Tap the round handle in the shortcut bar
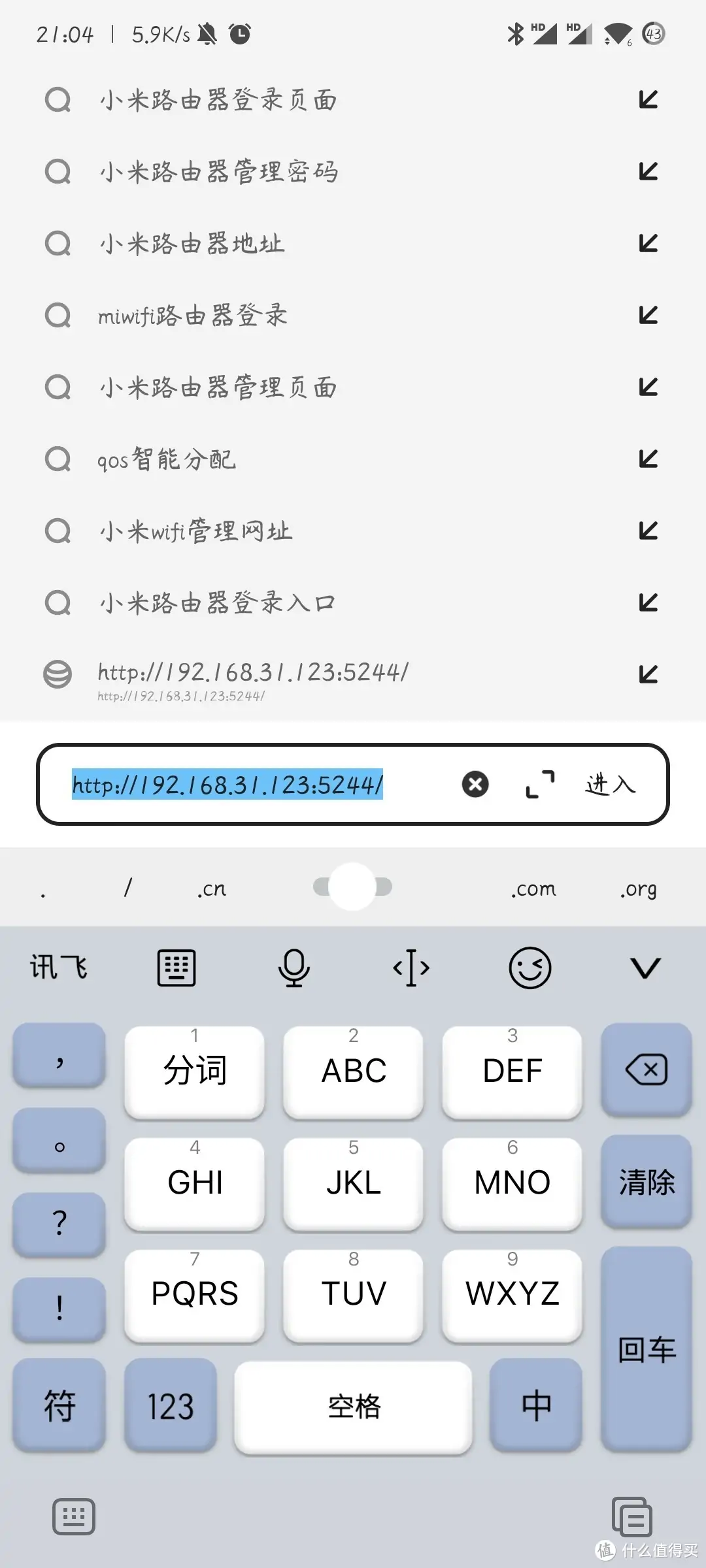 click(x=352, y=886)
